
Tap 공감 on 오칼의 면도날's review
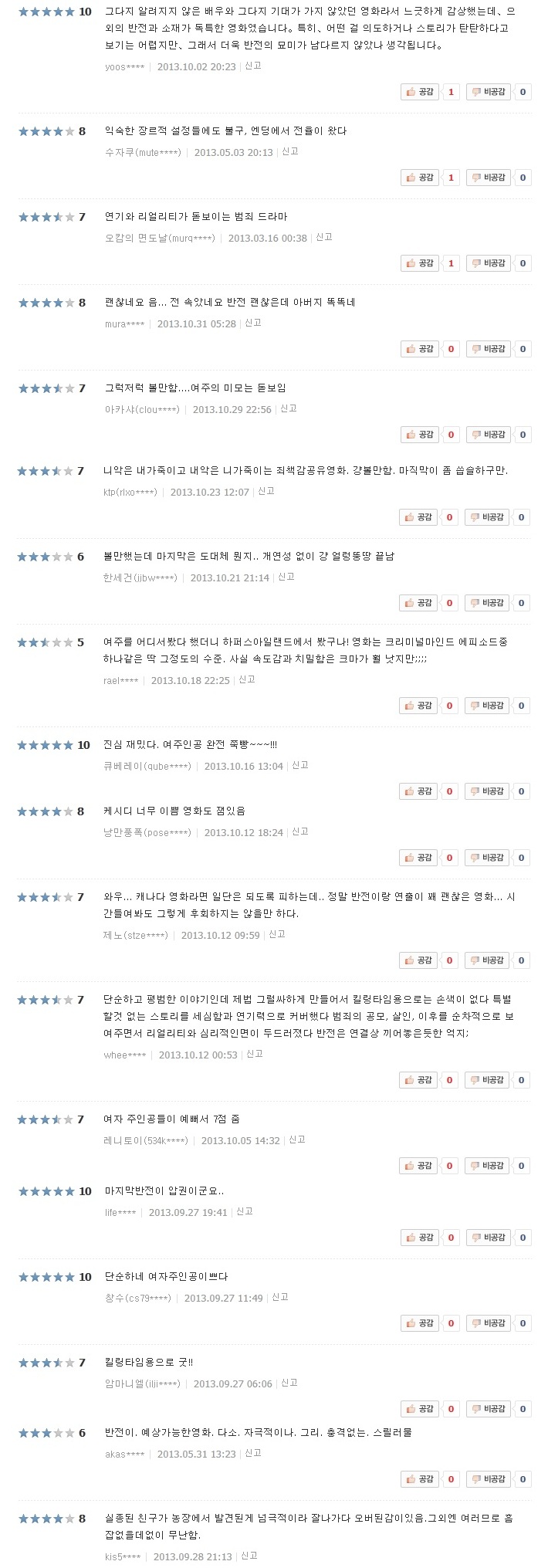(420, 264)
